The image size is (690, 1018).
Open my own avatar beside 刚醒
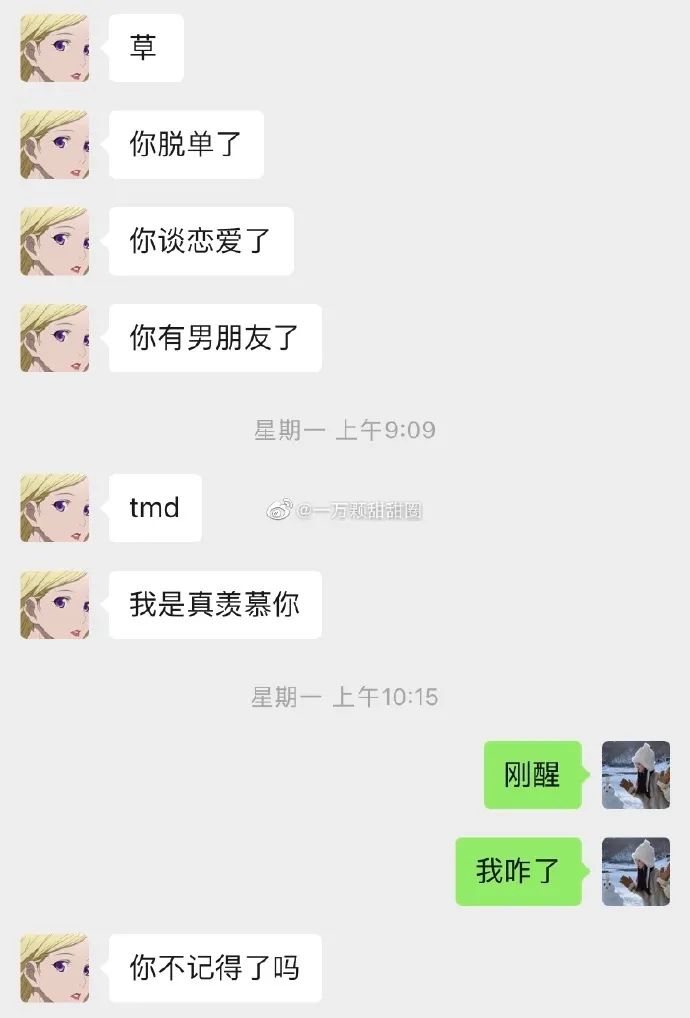[636, 775]
